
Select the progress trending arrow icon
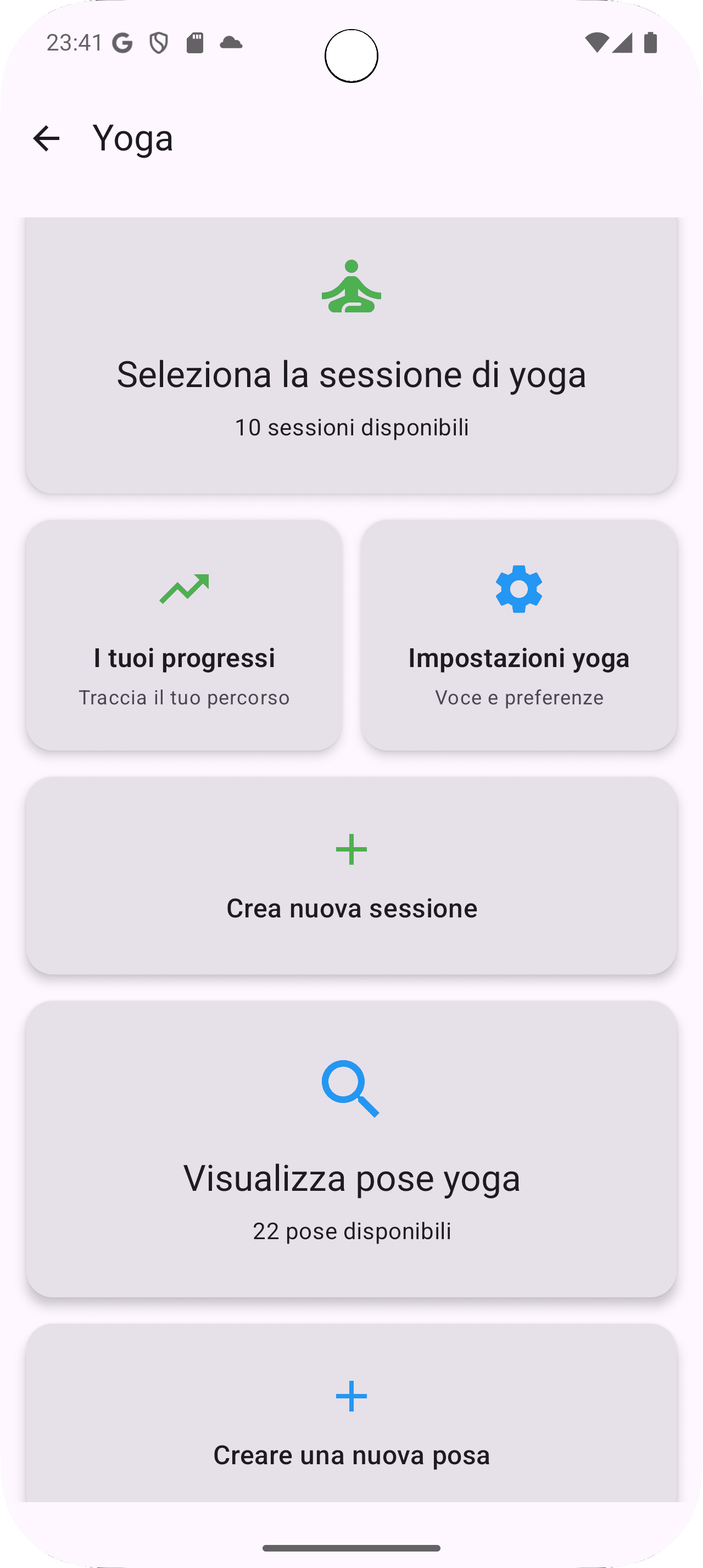tap(185, 588)
